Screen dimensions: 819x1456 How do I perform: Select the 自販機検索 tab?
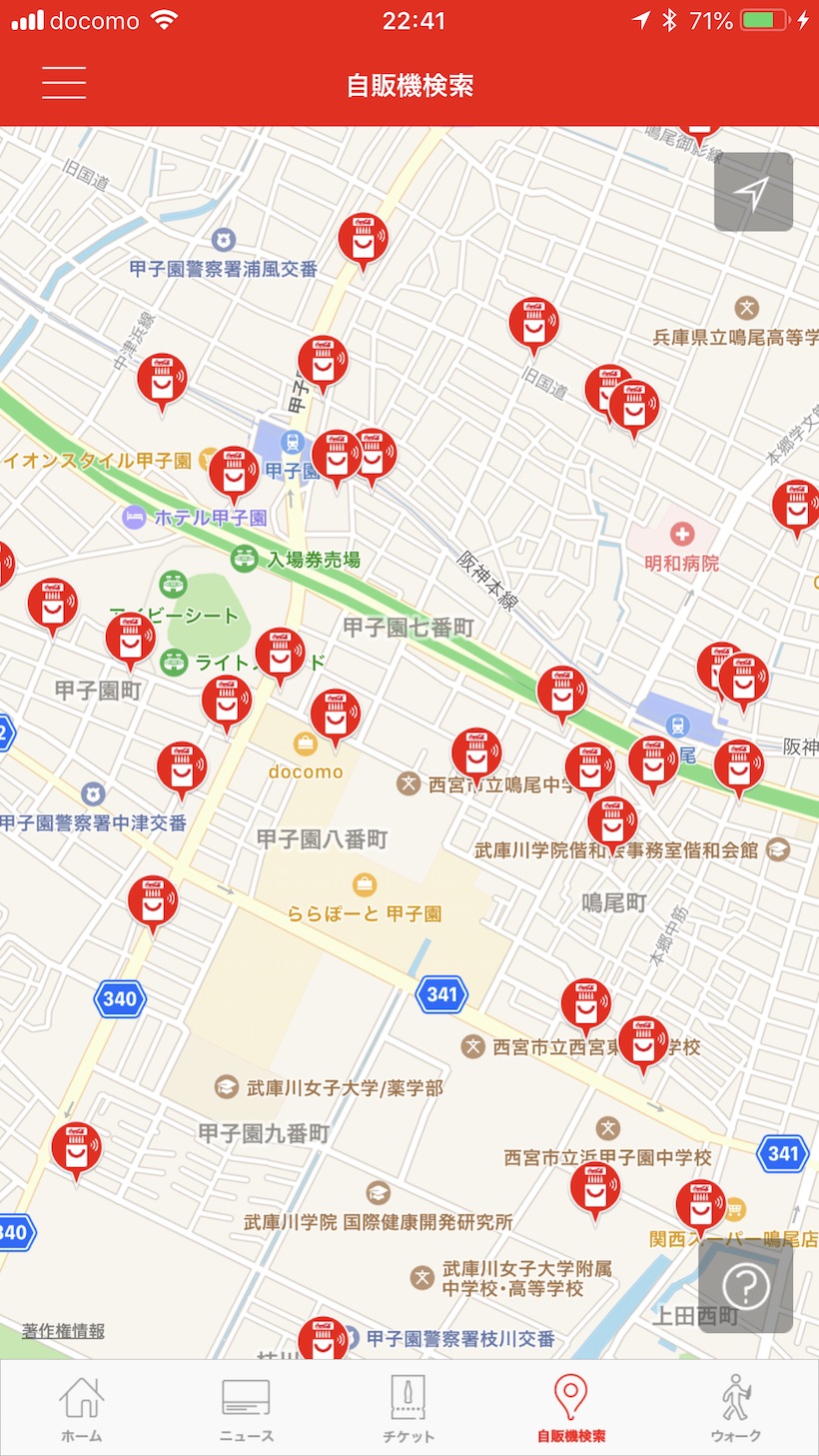[571, 1408]
